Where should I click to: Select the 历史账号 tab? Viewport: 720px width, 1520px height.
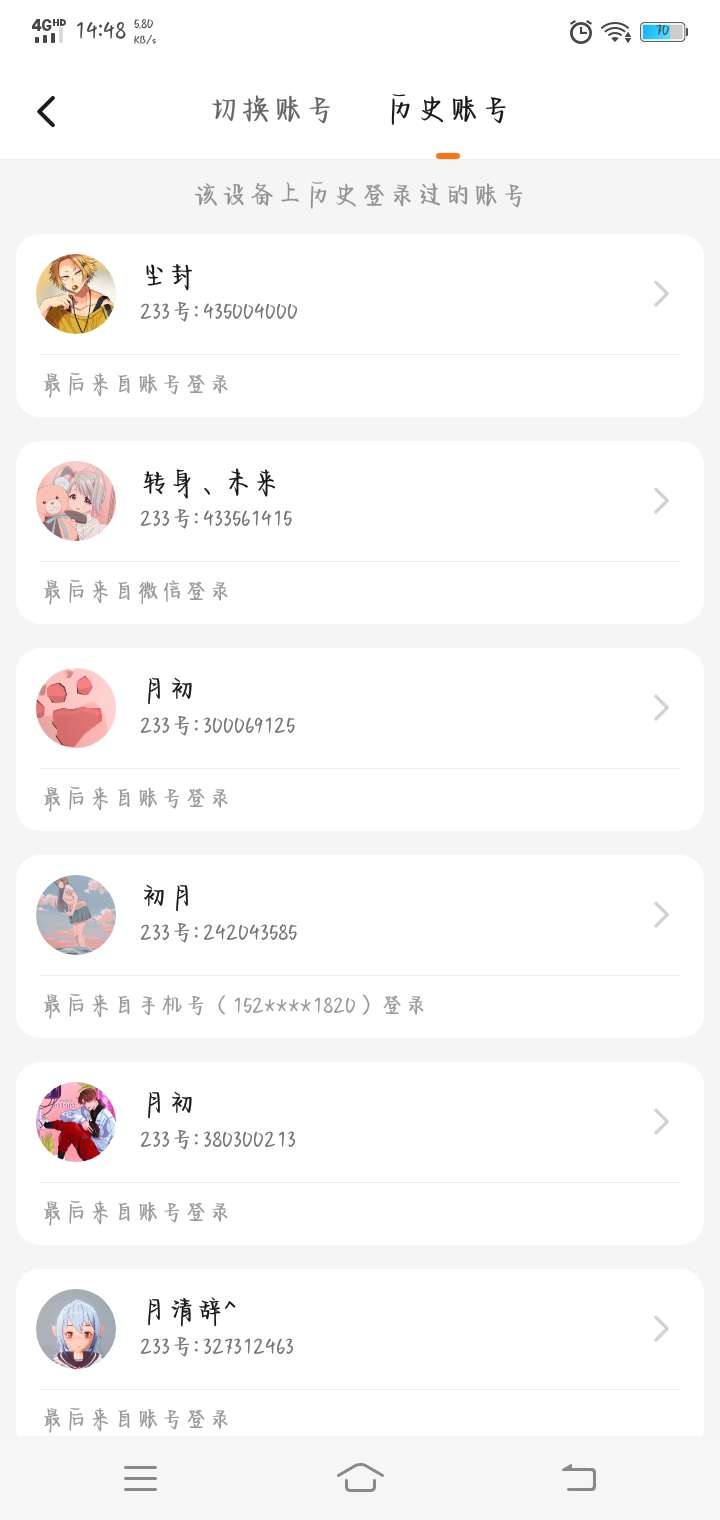[x=448, y=110]
